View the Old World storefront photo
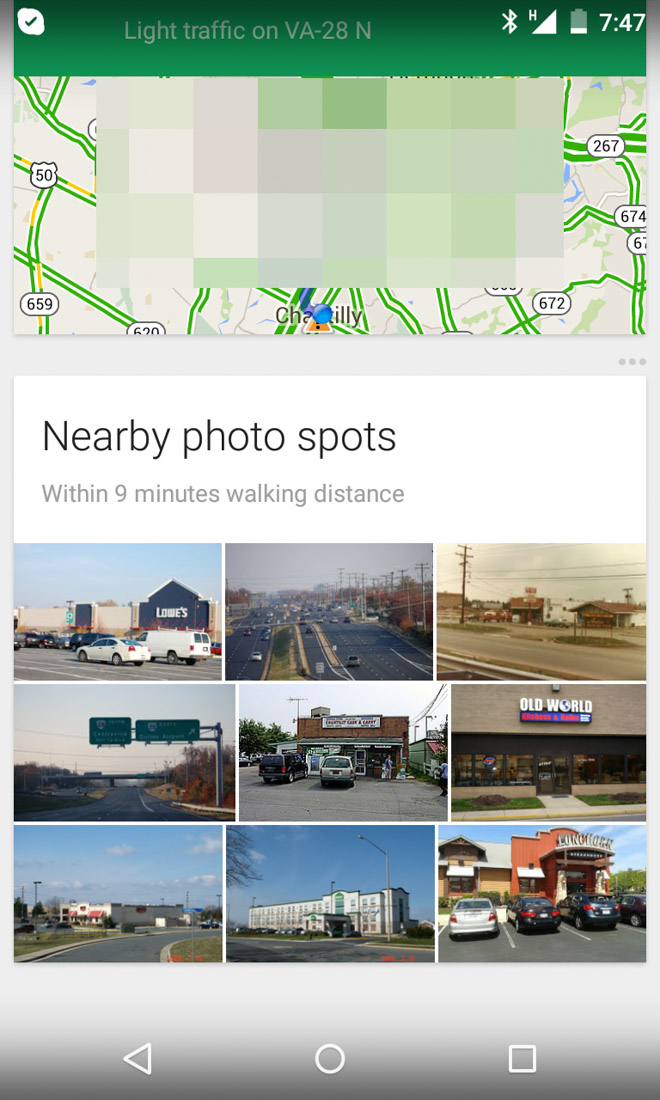Screen dimensions: 660x1100 tap(548, 752)
